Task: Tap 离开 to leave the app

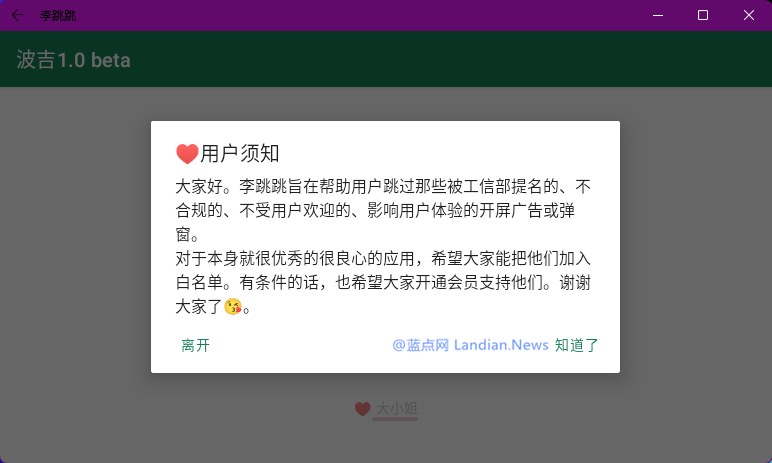Action: 196,345
